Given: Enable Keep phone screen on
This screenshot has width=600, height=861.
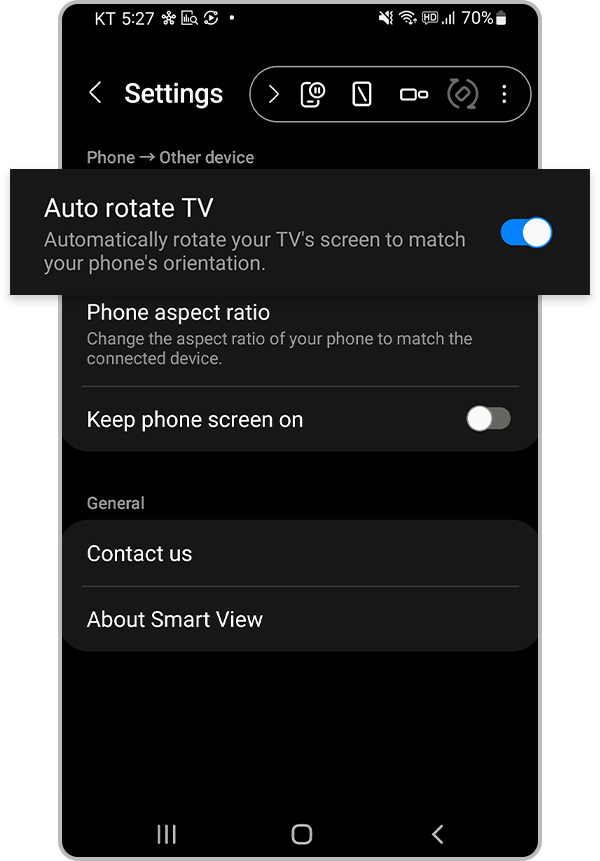Looking at the screenshot, I should tap(488, 419).
